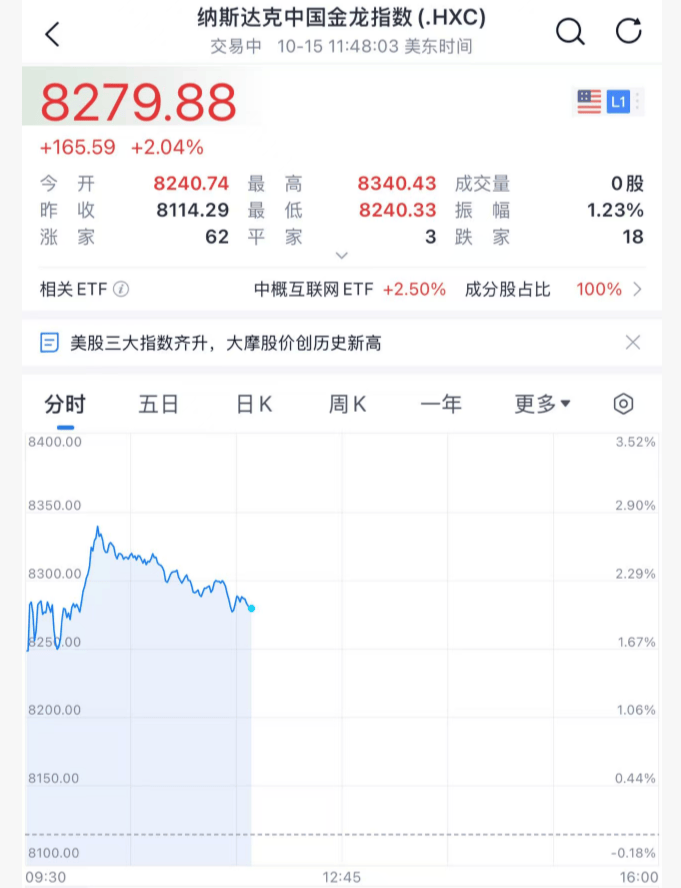Switch to the 周K chart tab
The width and height of the screenshot is (681, 888).
pyautogui.click(x=347, y=404)
